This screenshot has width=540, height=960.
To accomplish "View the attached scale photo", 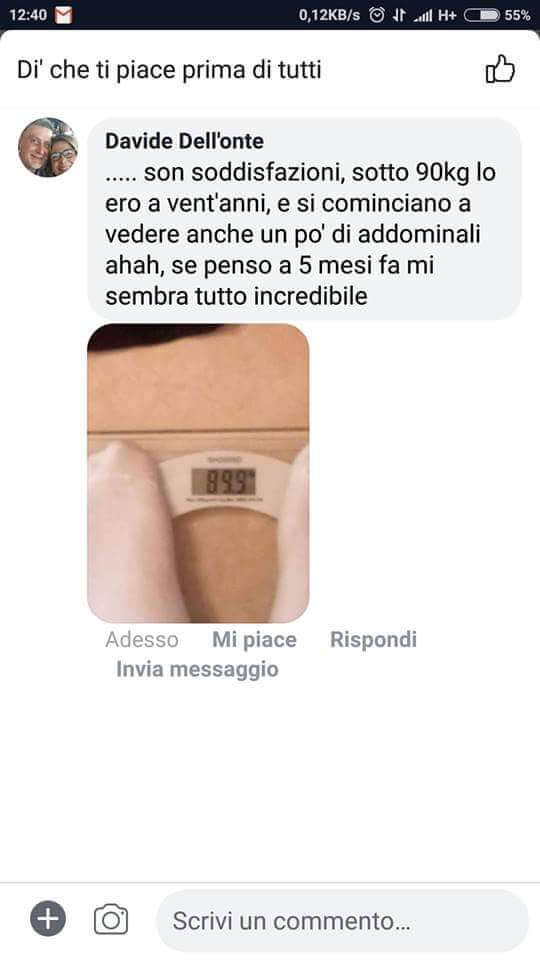I will coord(198,473).
